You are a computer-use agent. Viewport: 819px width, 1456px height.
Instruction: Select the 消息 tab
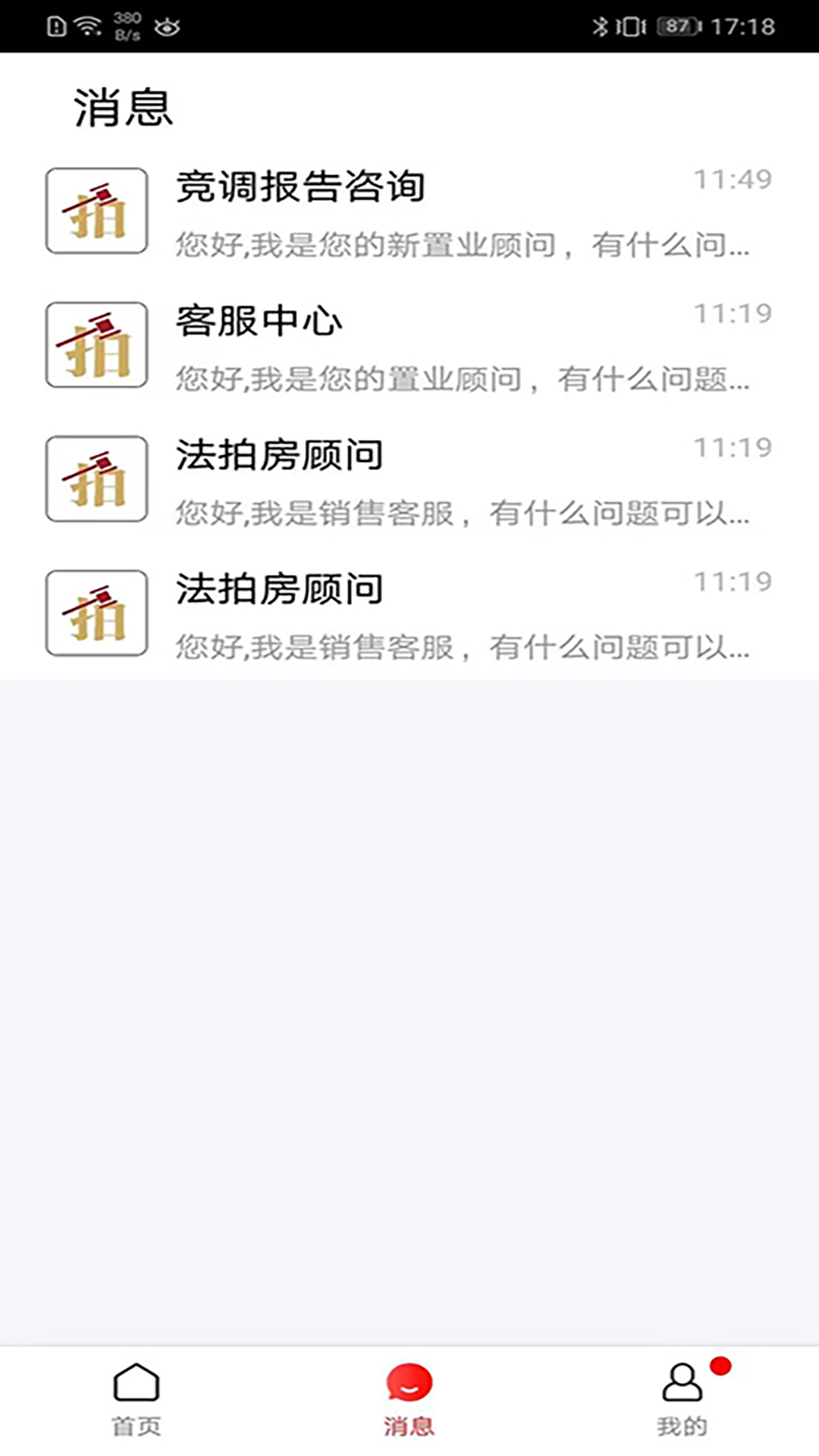(409, 1399)
